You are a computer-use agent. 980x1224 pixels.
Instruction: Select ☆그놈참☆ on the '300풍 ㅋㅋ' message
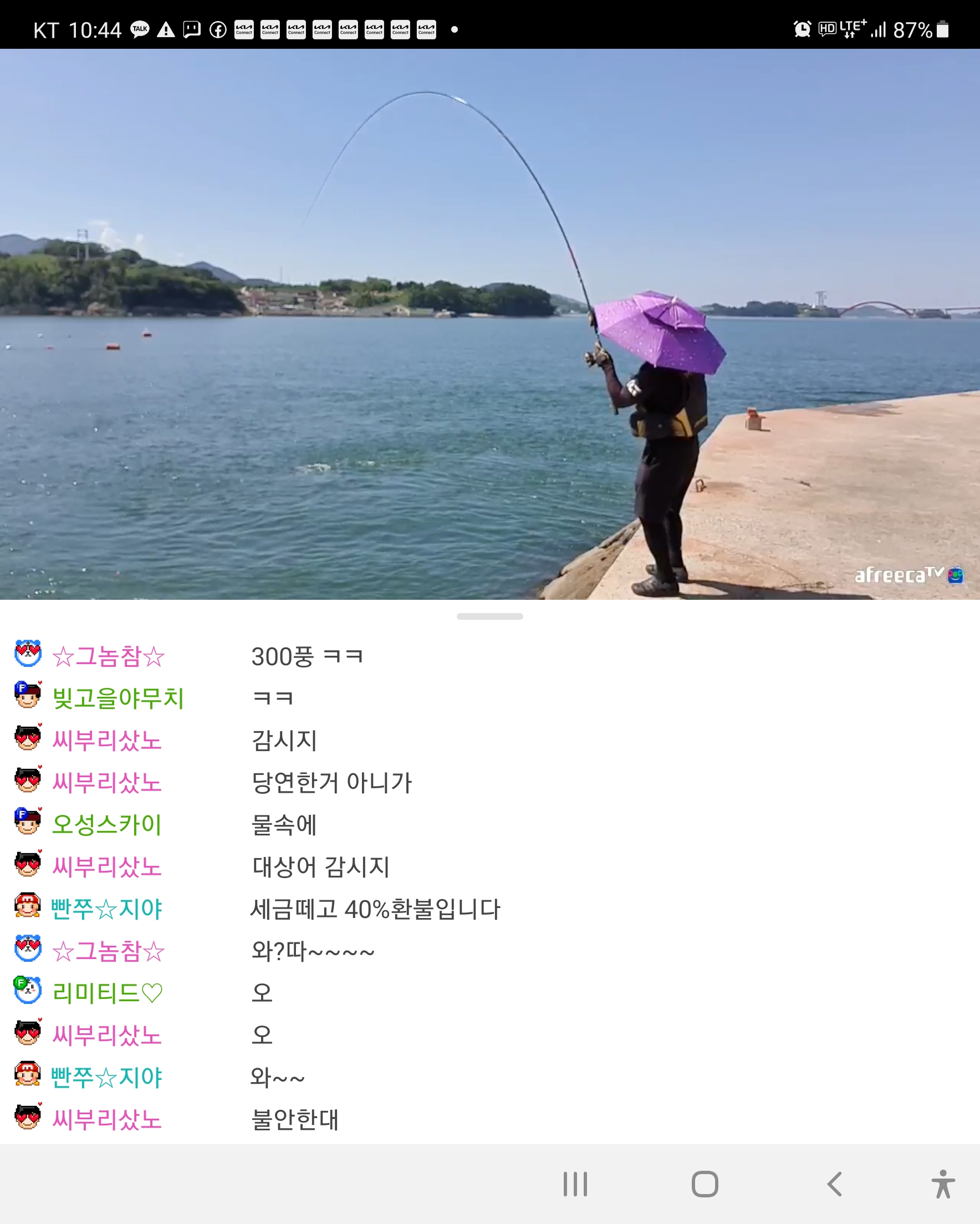pyautogui.click(x=108, y=657)
